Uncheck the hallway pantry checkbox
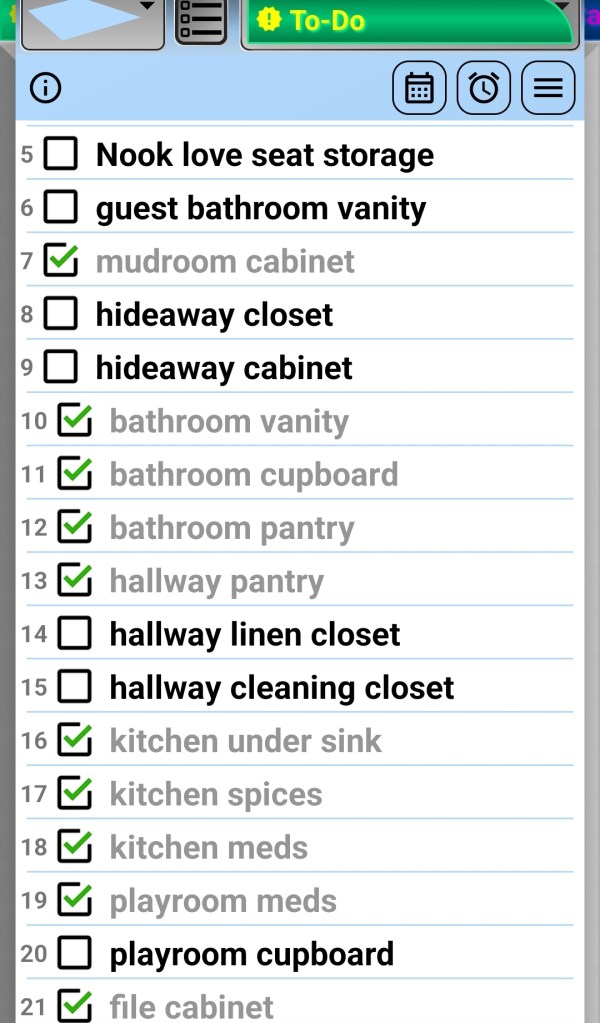Screen dimensions: 600x1023 pyautogui.click(x=75, y=580)
